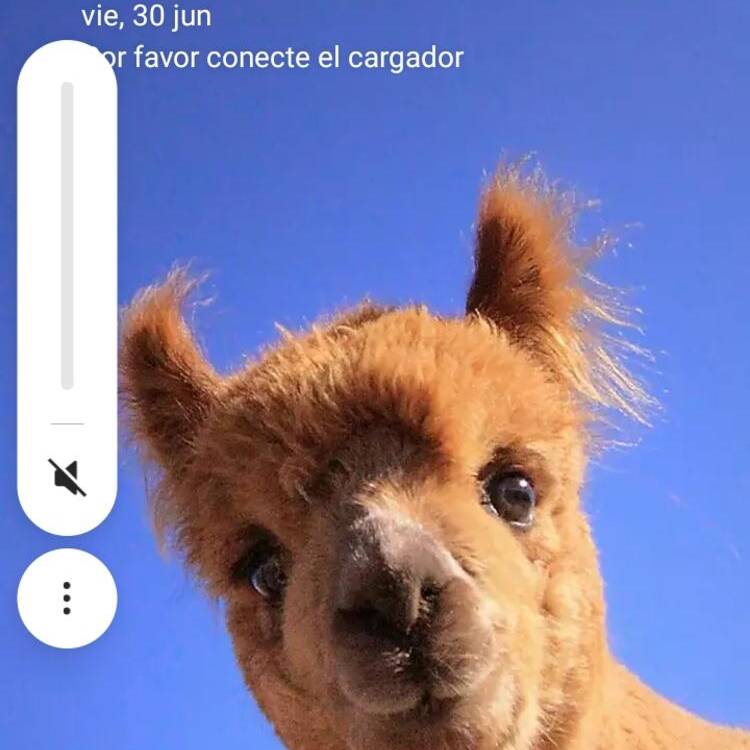Image resolution: width=750 pixels, height=750 pixels.
Task: Open more volume options with three dots
Action: pyautogui.click(x=67, y=598)
